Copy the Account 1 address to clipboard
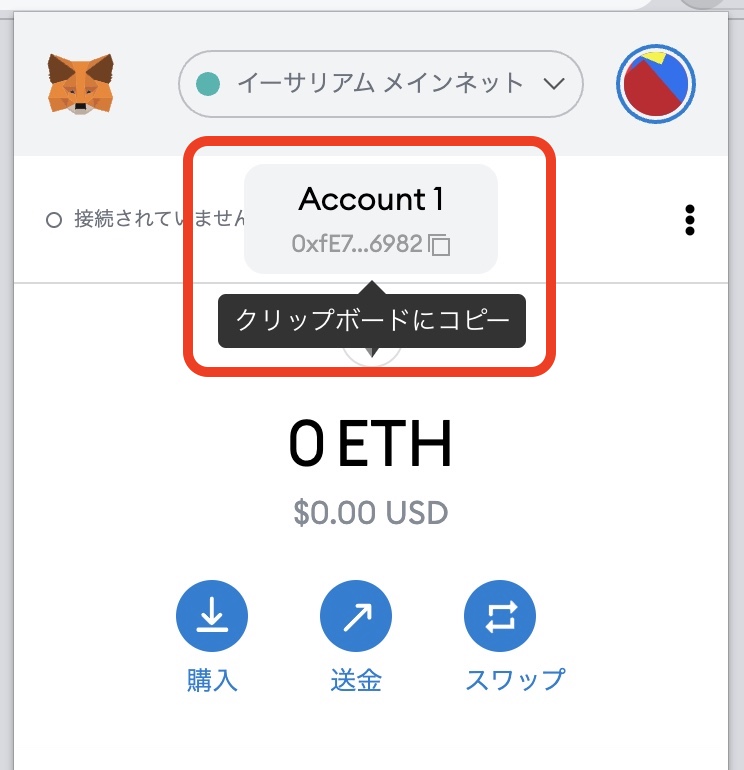Viewport: 744px width, 770px height. (x=371, y=219)
